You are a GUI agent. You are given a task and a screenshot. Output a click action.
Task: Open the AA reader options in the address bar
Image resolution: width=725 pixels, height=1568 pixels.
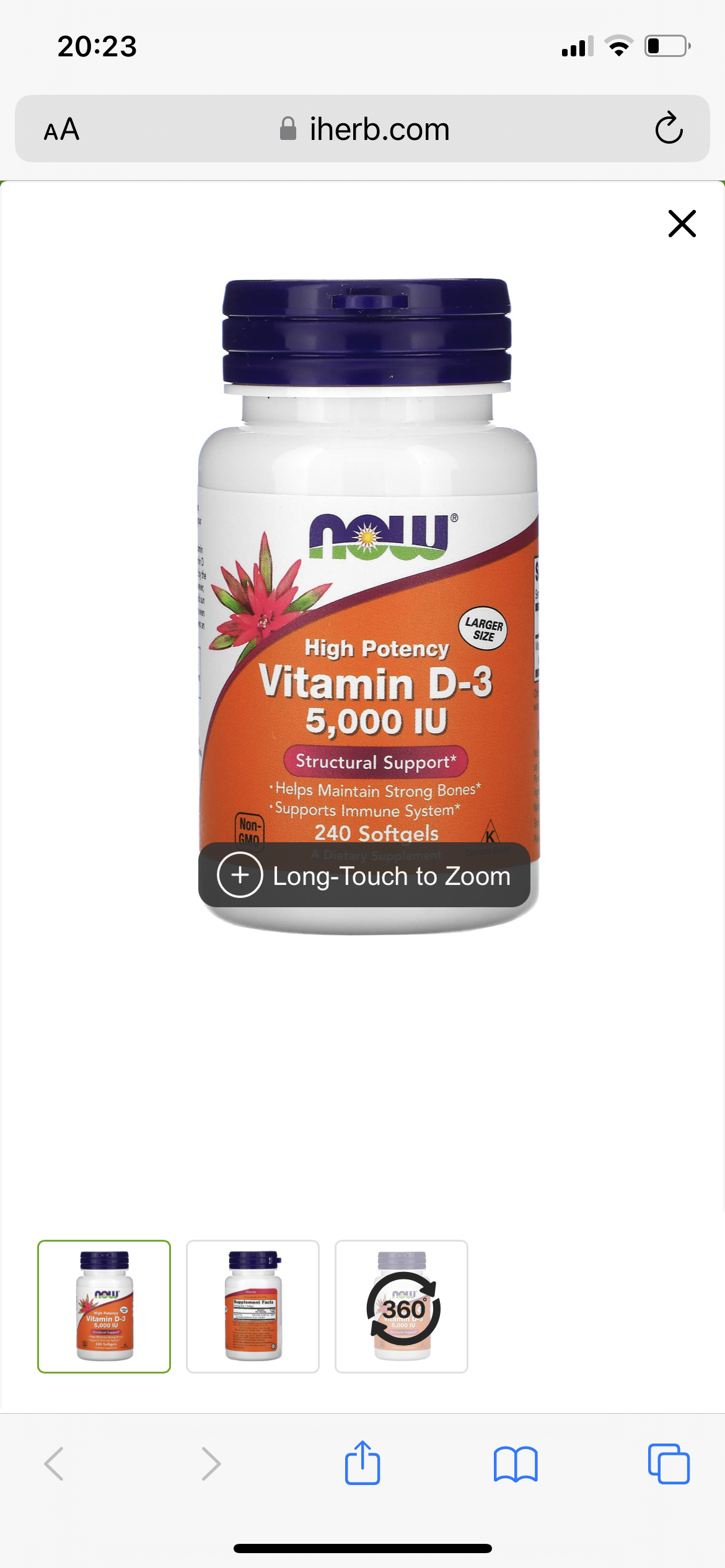[x=61, y=129]
